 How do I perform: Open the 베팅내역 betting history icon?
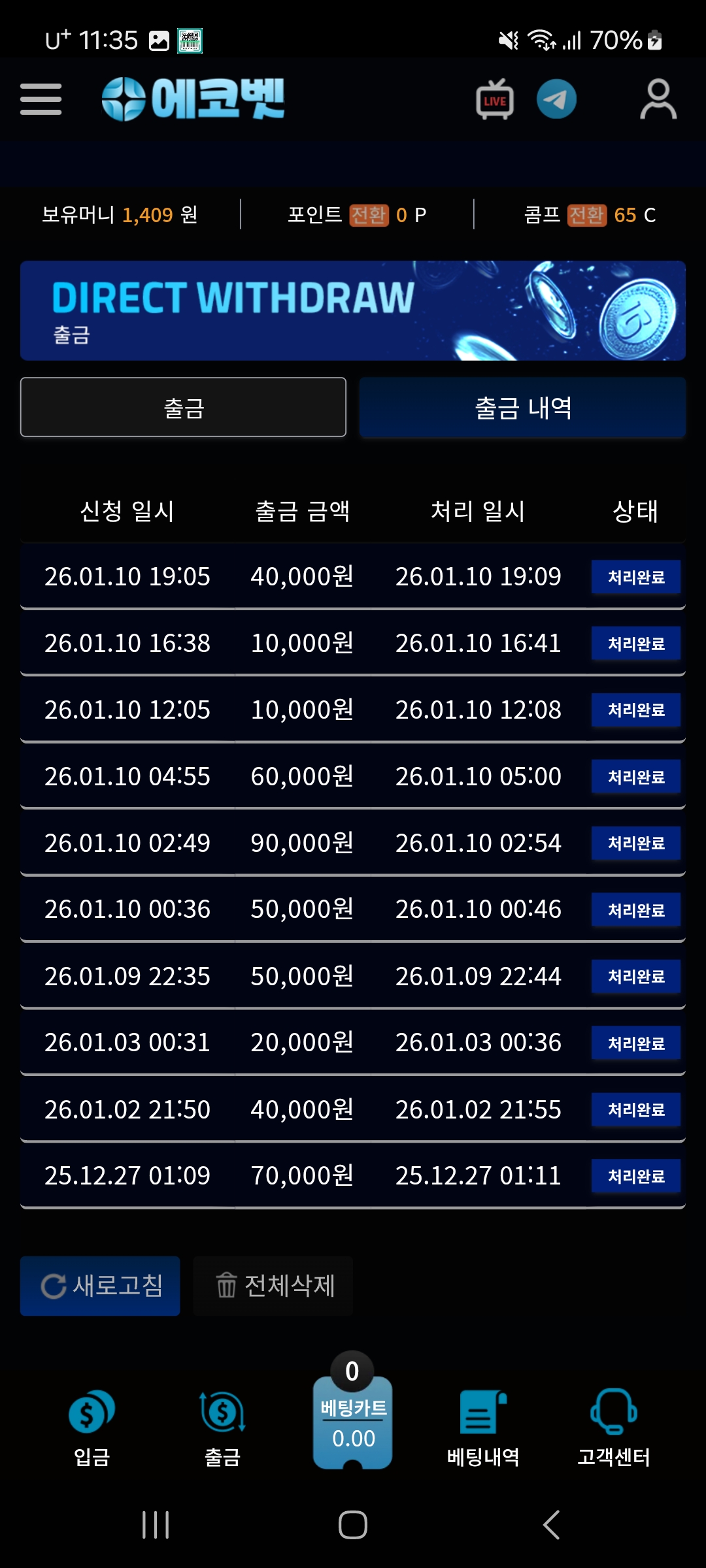[x=483, y=1428]
